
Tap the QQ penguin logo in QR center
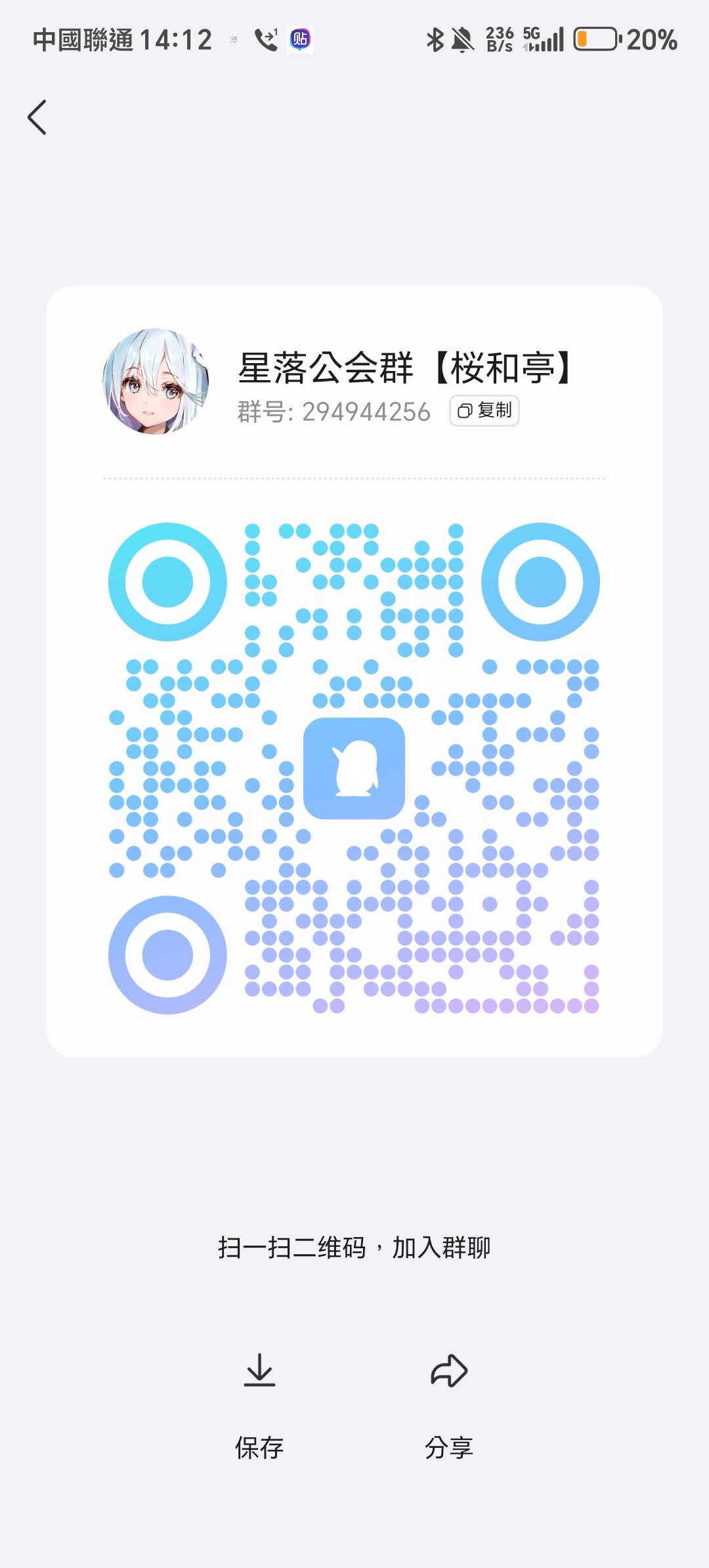(x=353, y=770)
